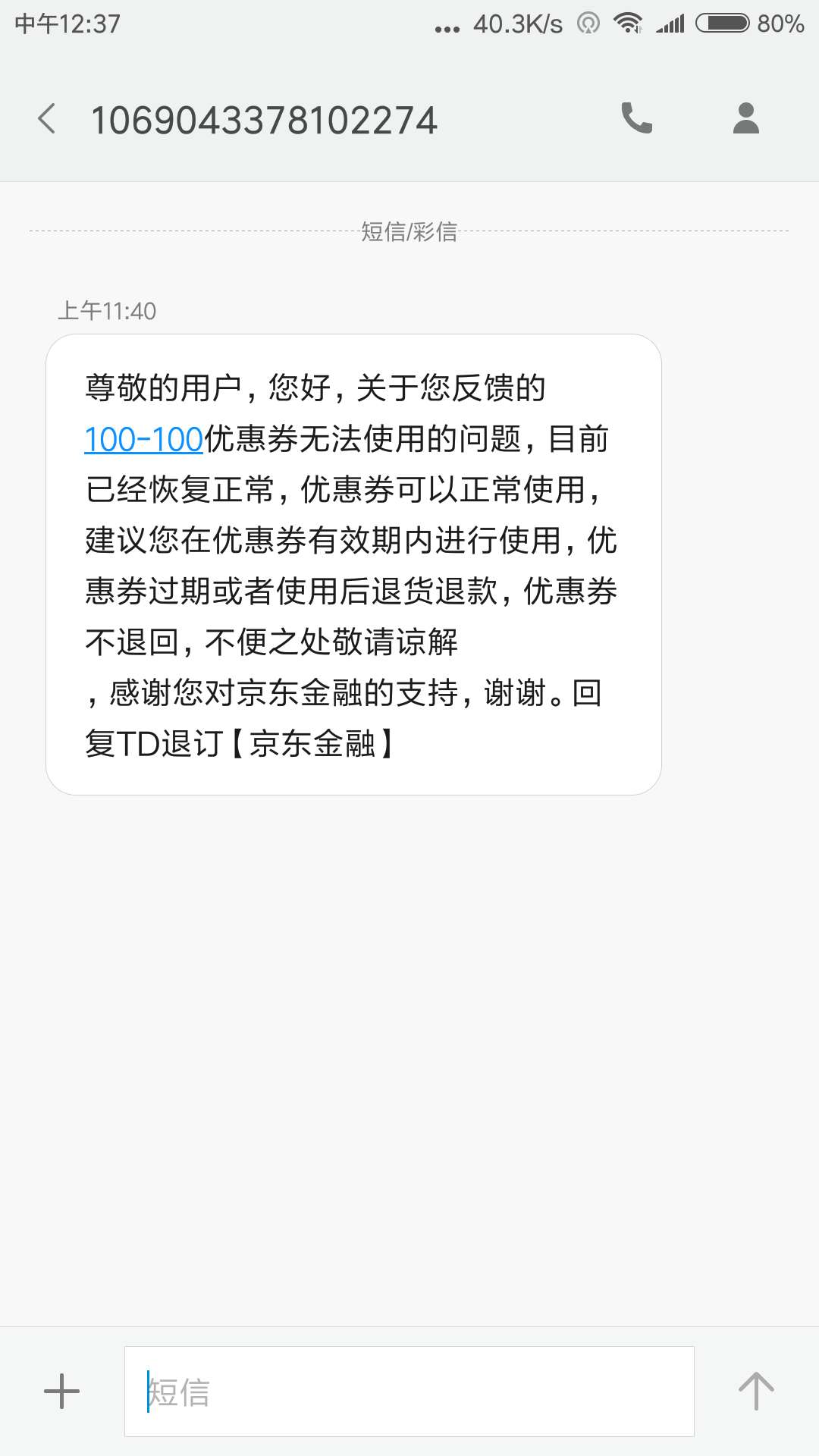The image size is (819, 1456).
Task: Focus the 短信 text input field
Action: tap(409, 1392)
